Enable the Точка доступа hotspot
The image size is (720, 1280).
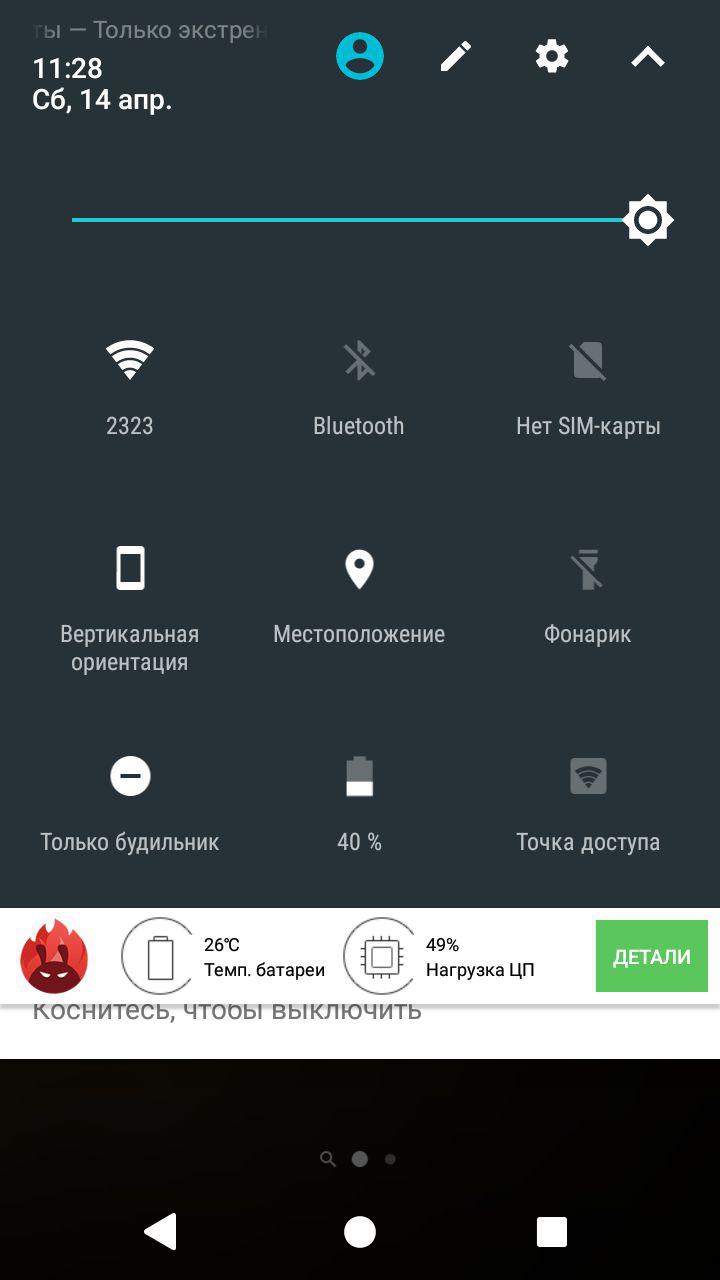pos(588,803)
